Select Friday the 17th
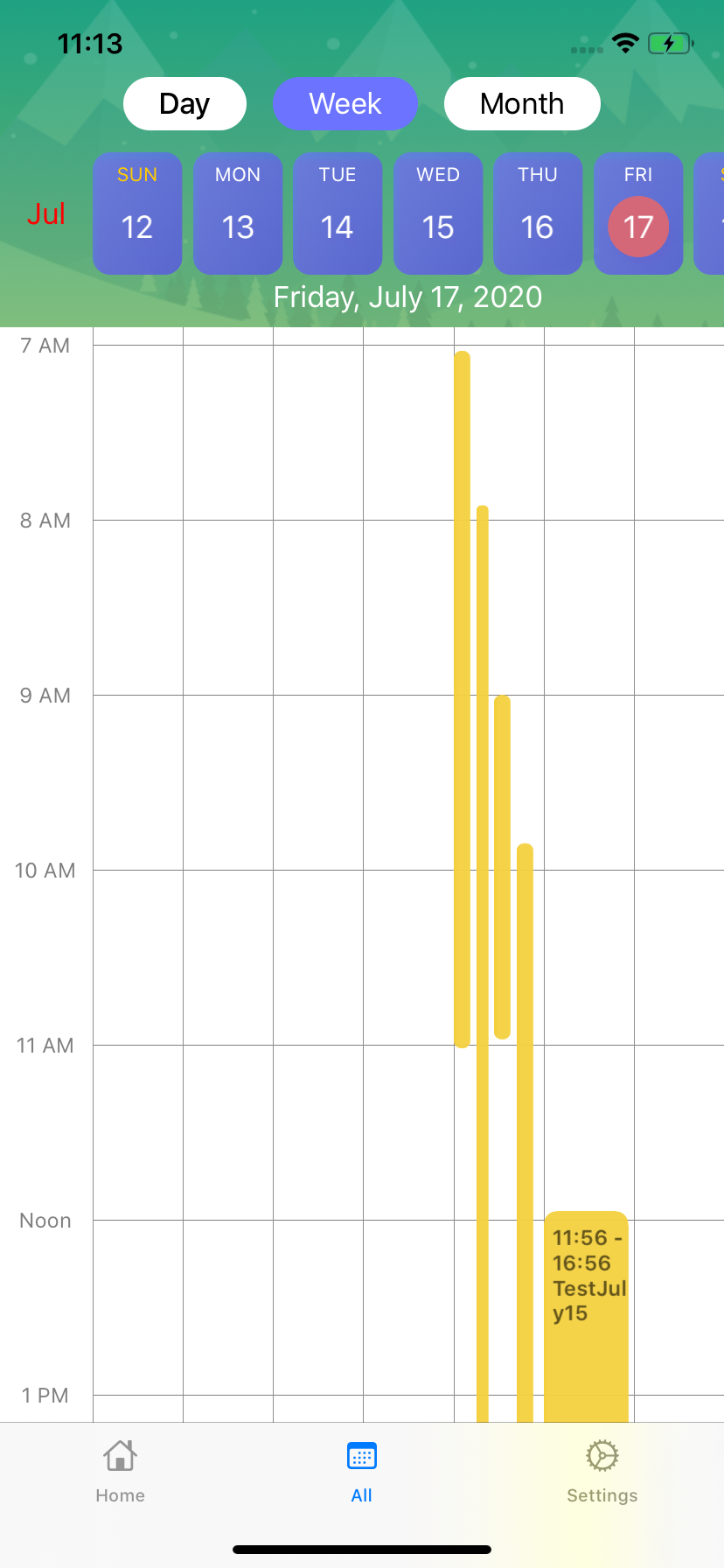Screen dimensions: 724x1568 [x=638, y=213]
